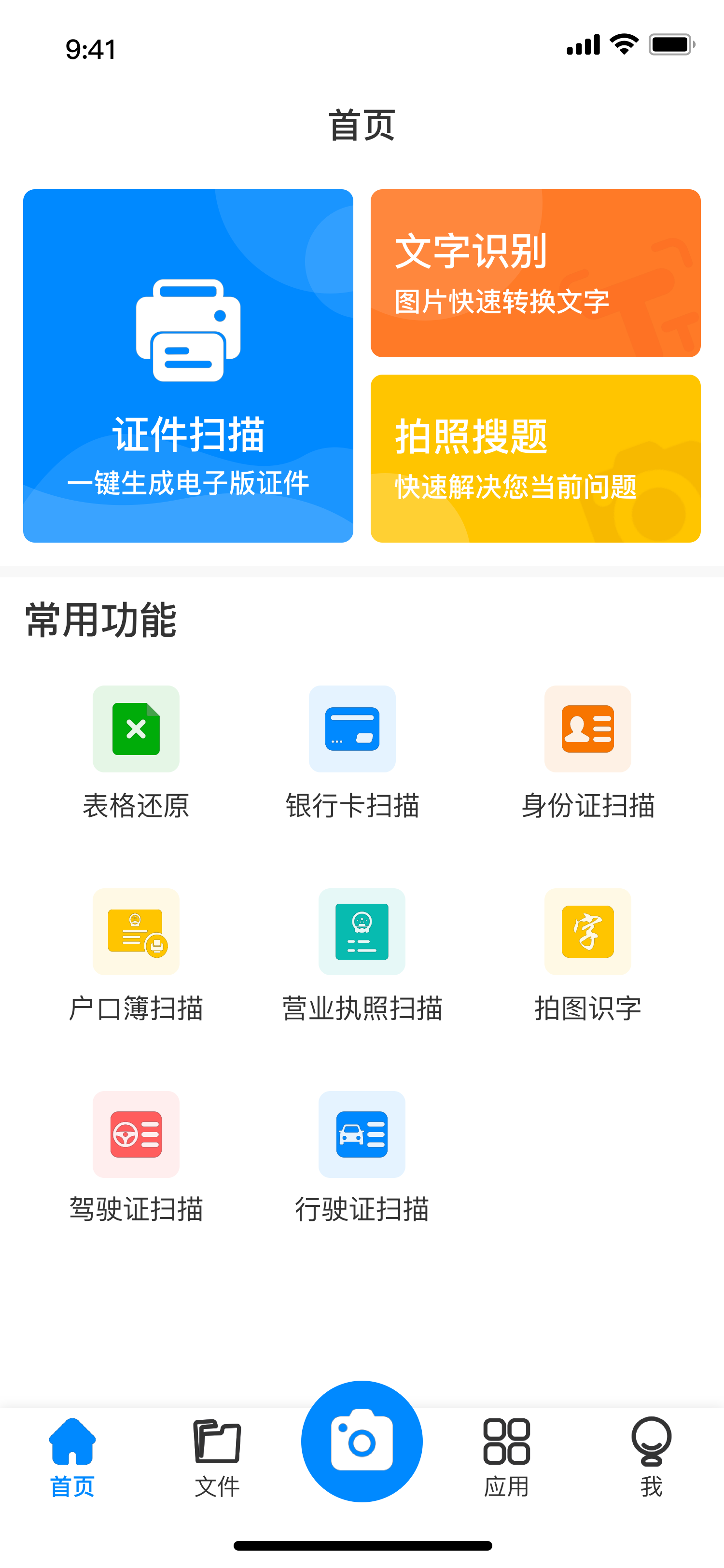
Task: Launch 身份证扫描
Action: [x=588, y=752]
